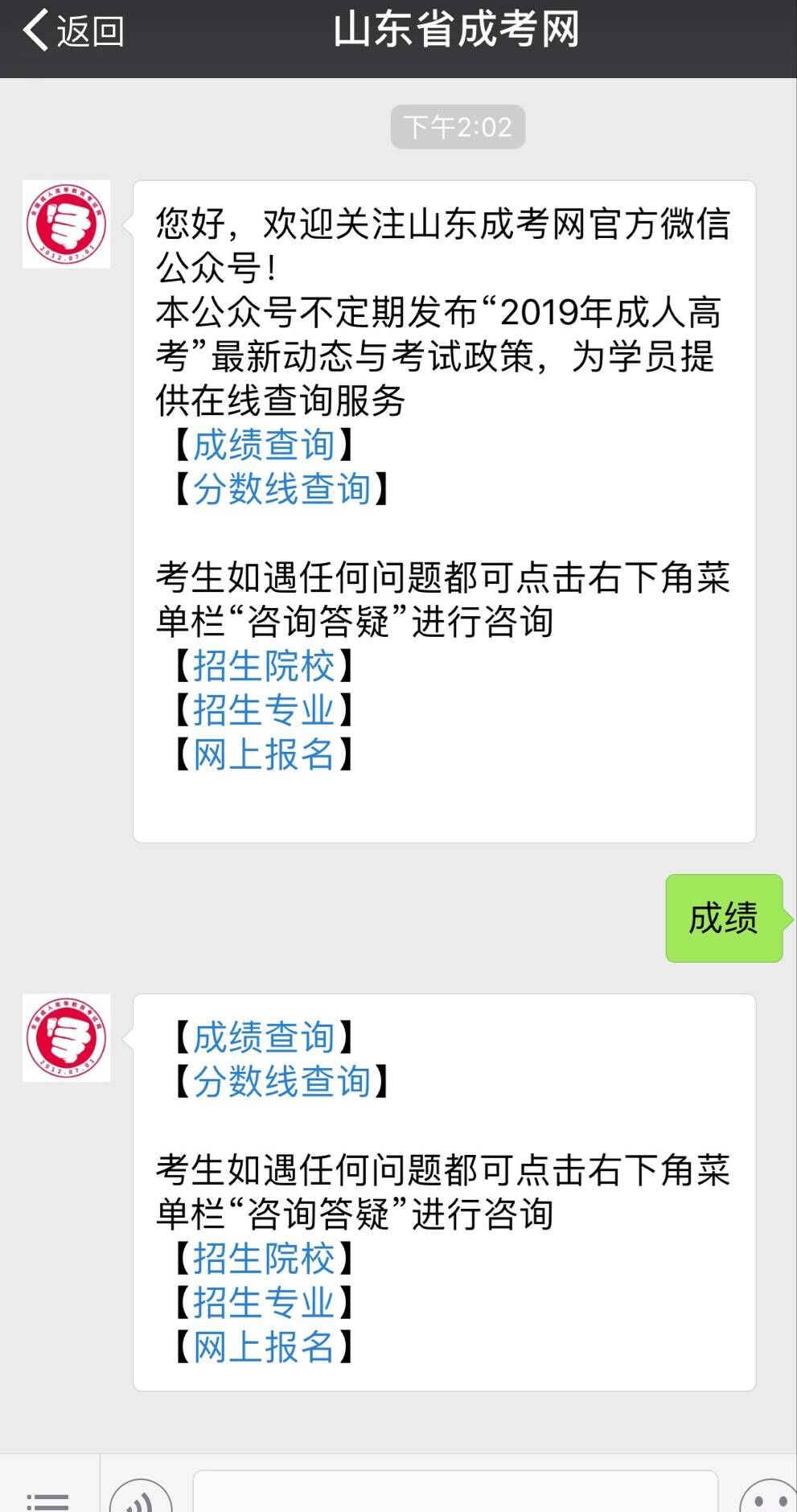Switch to the account menu list icon
Screen dimensions: 797x1512
(48, 1498)
